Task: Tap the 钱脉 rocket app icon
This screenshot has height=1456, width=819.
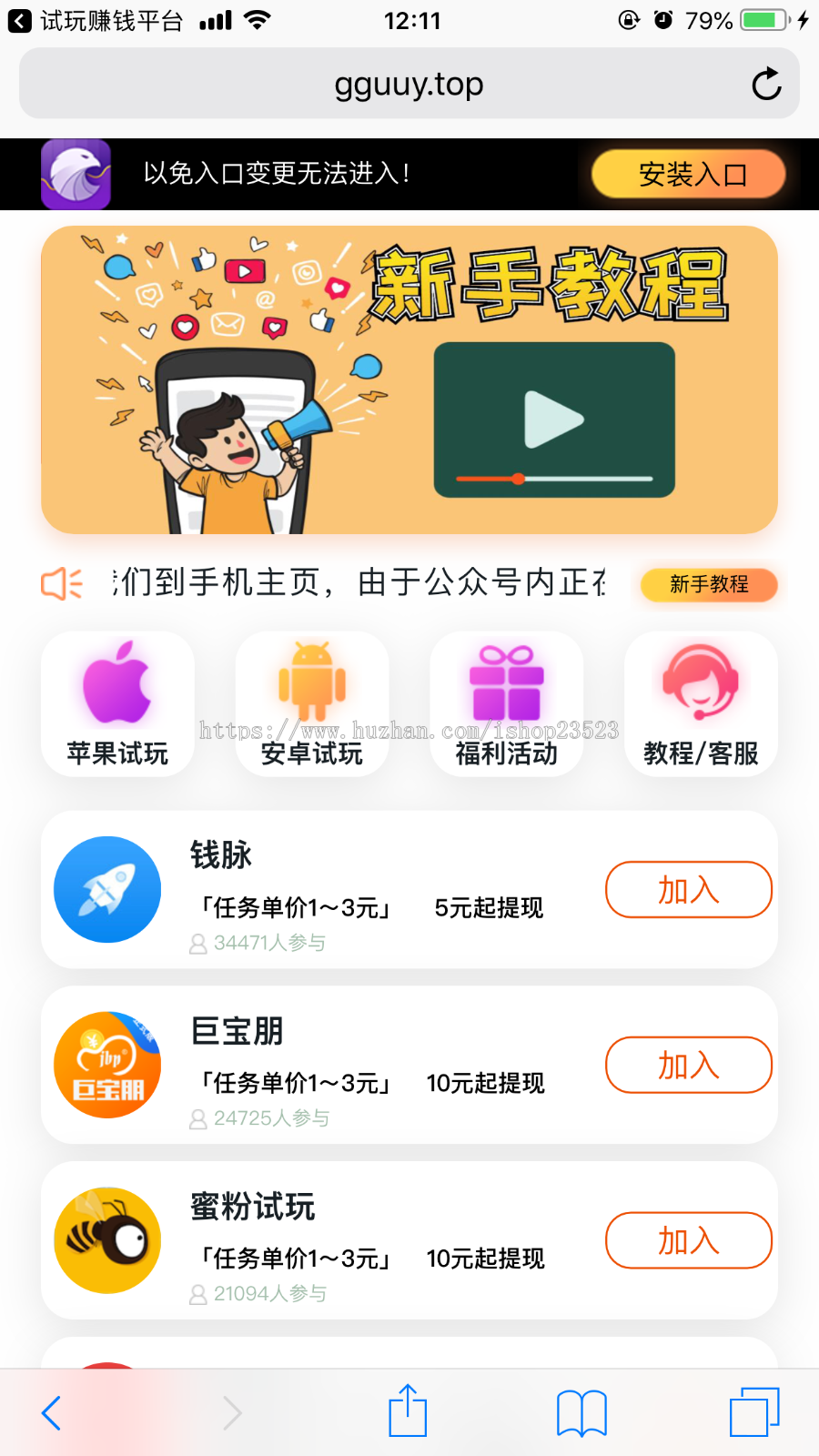Action: click(107, 889)
